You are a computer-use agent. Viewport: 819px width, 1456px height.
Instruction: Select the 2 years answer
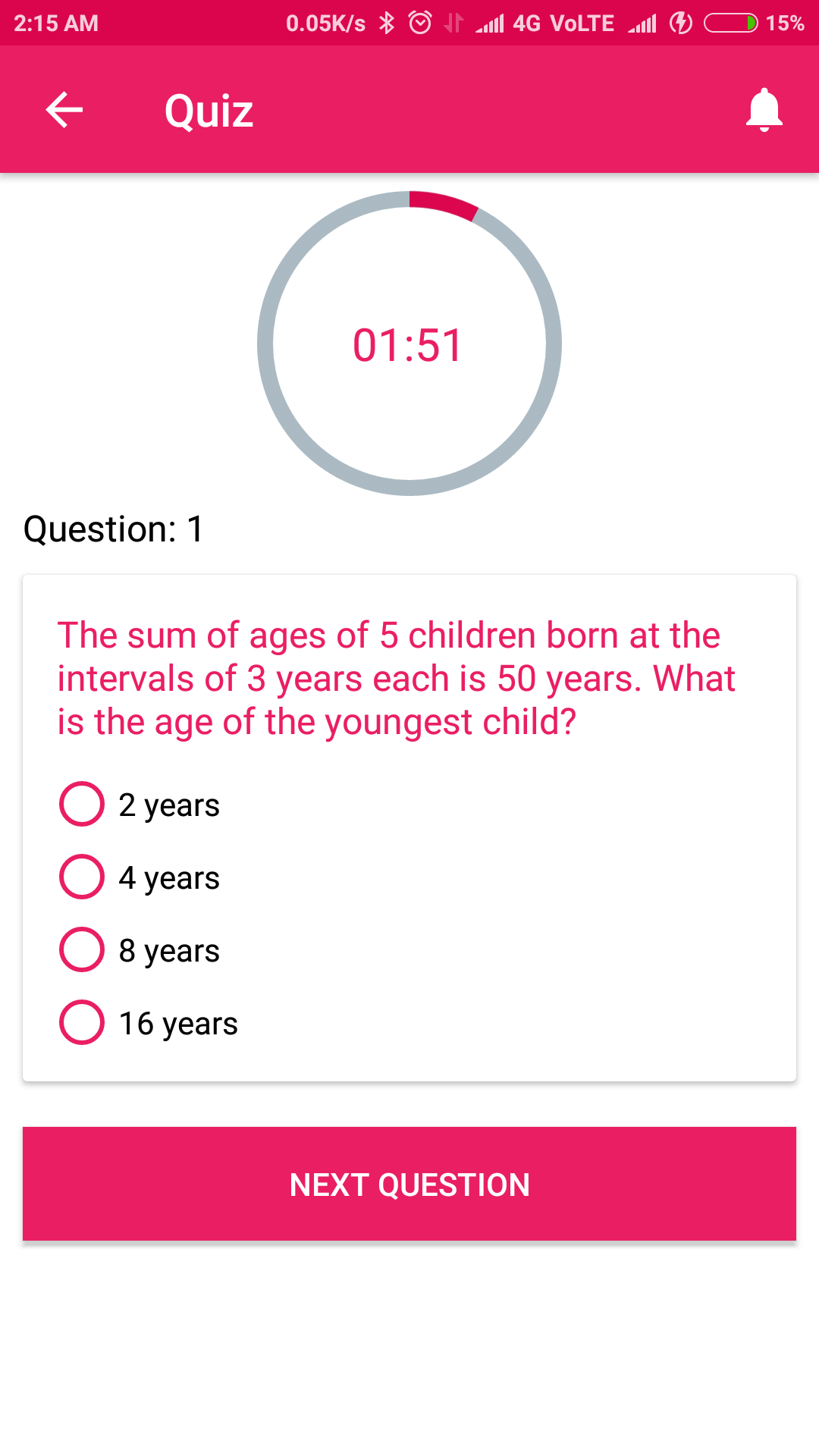click(x=82, y=804)
